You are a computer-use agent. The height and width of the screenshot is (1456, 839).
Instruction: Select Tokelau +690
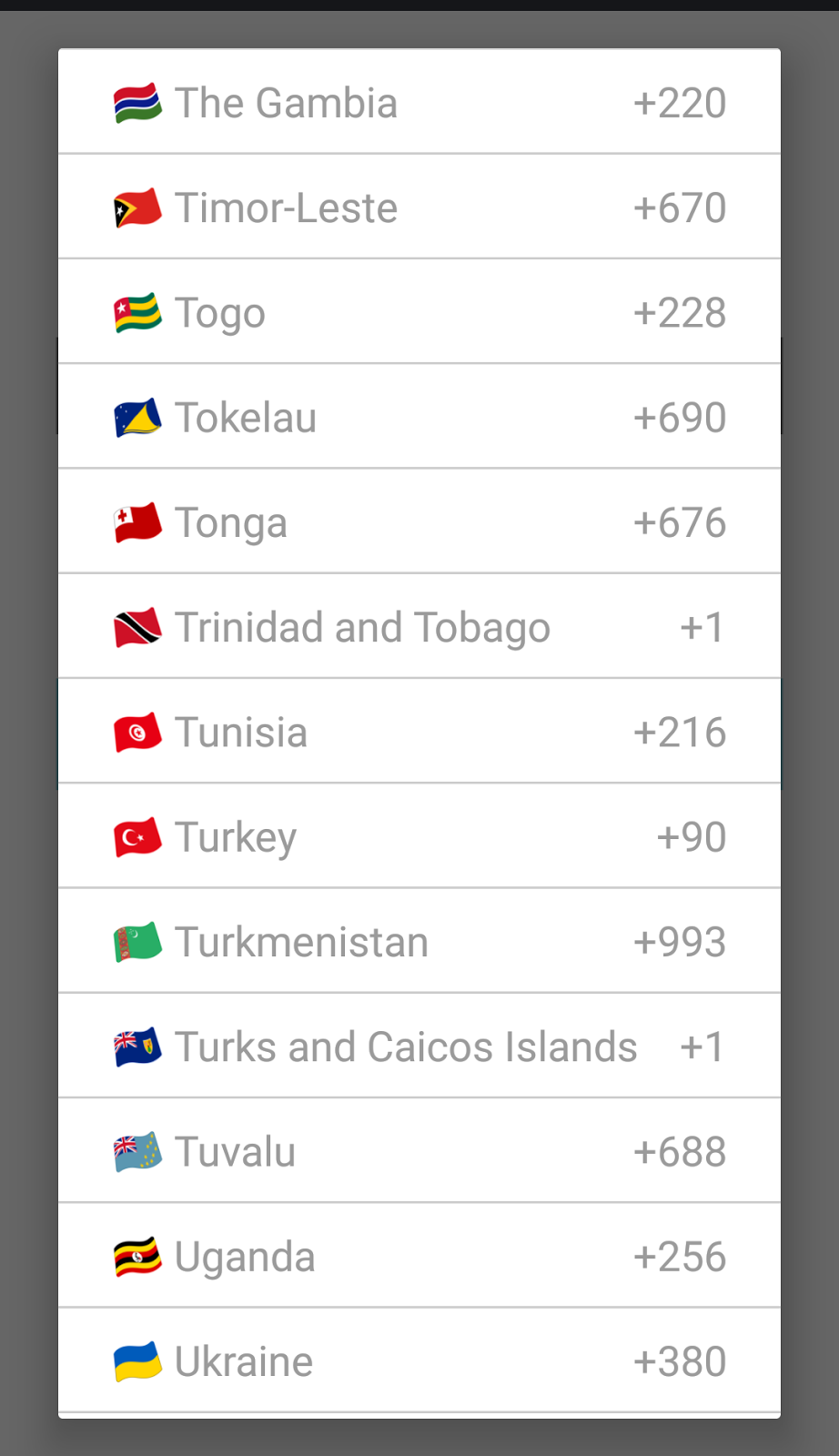click(419, 418)
